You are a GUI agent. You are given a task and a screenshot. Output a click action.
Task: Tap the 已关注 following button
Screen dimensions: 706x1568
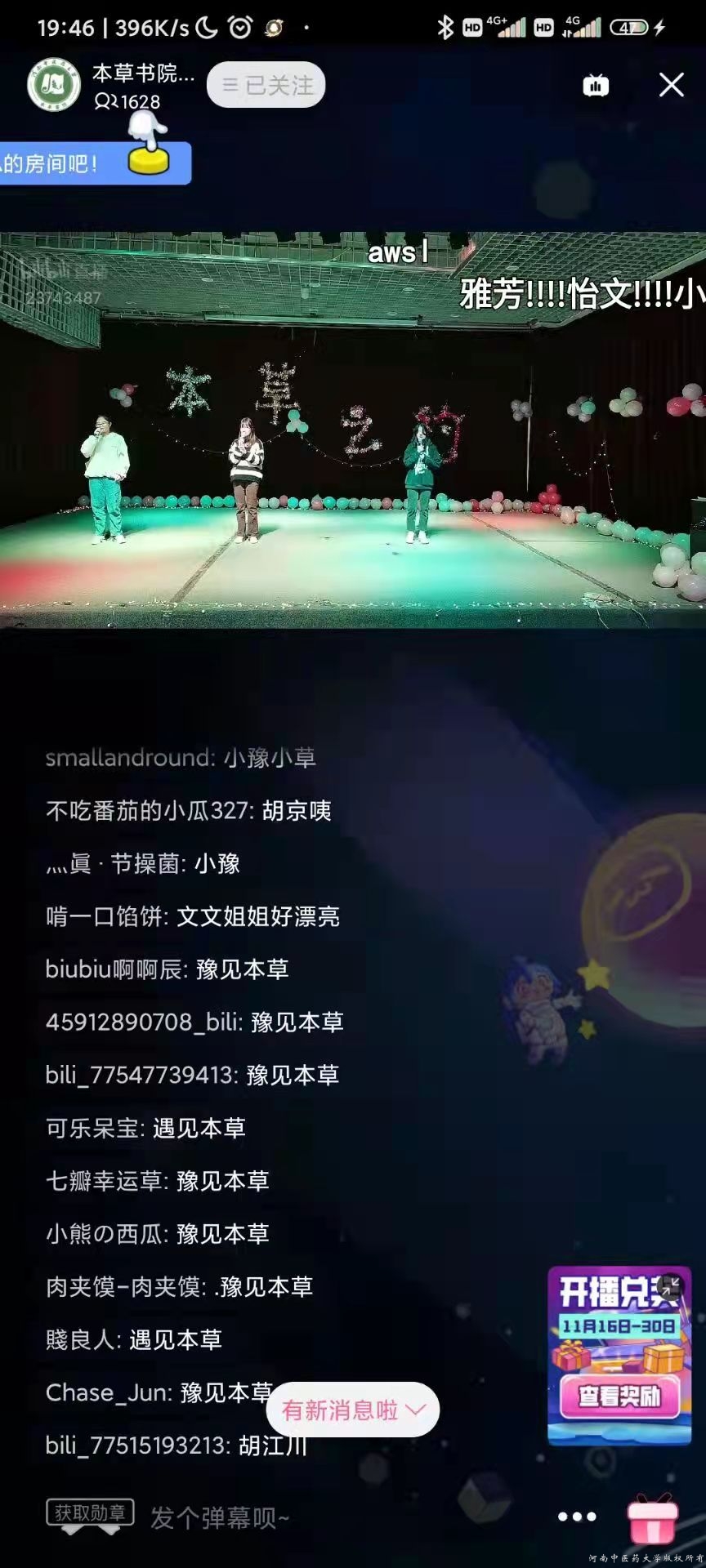(x=266, y=85)
